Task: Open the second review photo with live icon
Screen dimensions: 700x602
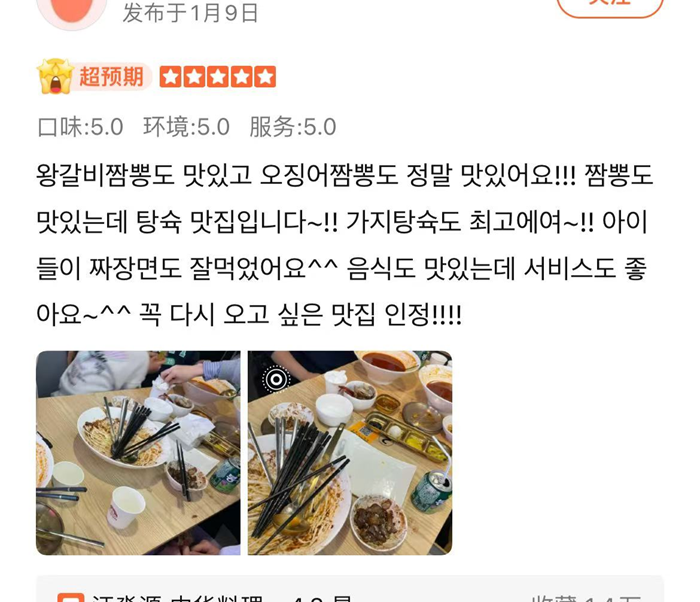Action: click(x=350, y=452)
